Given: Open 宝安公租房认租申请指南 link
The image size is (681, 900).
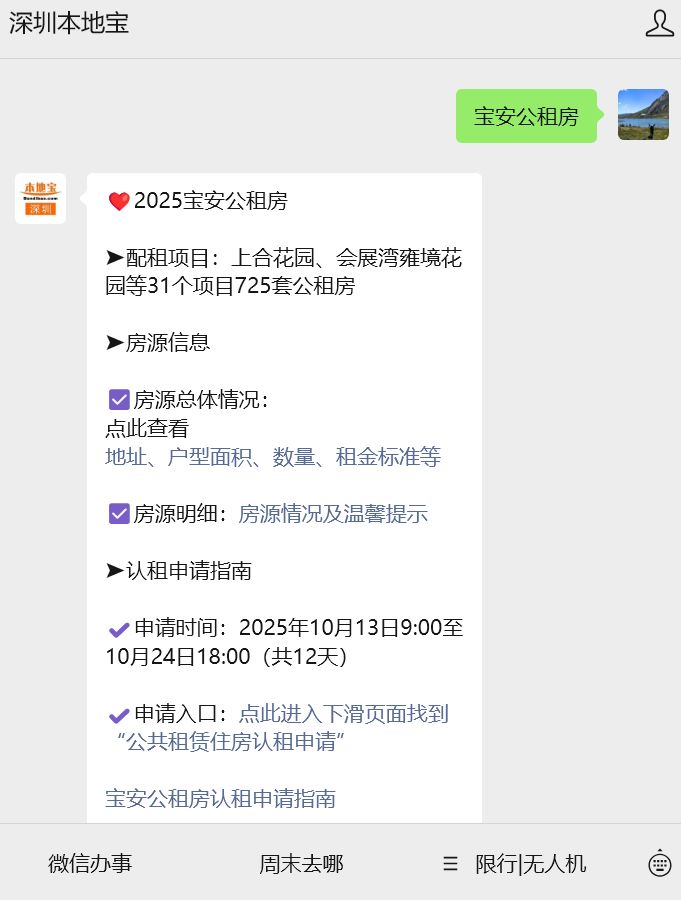Looking at the screenshot, I should (220, 798).
